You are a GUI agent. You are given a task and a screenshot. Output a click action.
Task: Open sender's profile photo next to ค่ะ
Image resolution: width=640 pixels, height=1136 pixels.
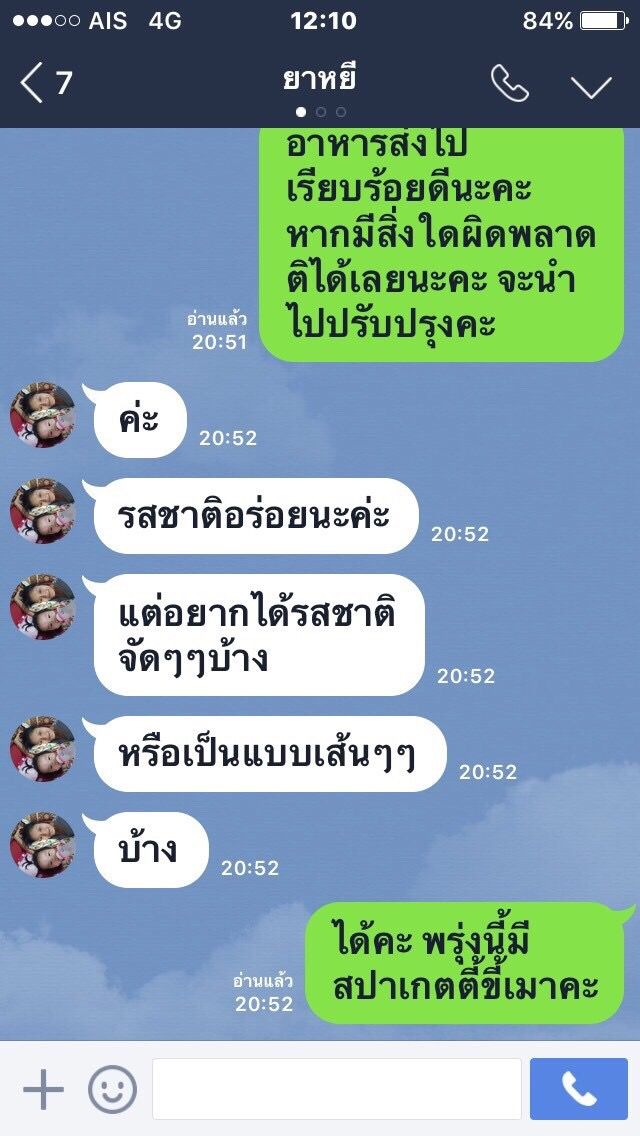coord(43,414)
